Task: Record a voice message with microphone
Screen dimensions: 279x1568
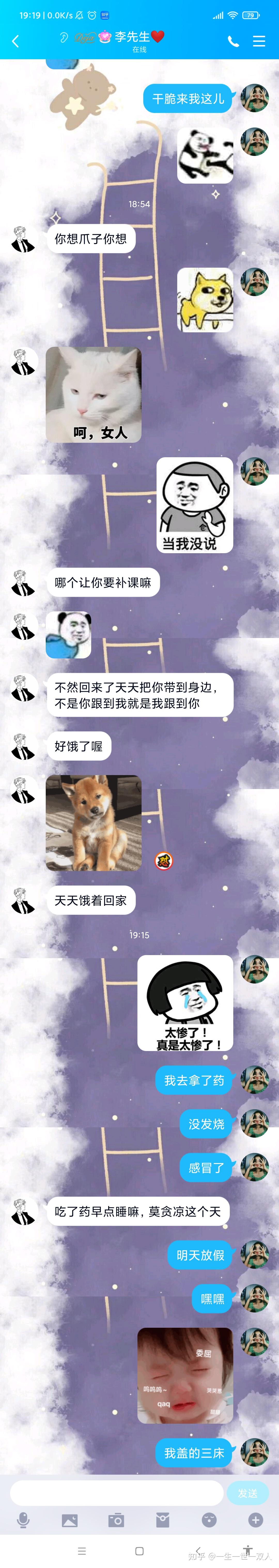Action: point(23,1520)
